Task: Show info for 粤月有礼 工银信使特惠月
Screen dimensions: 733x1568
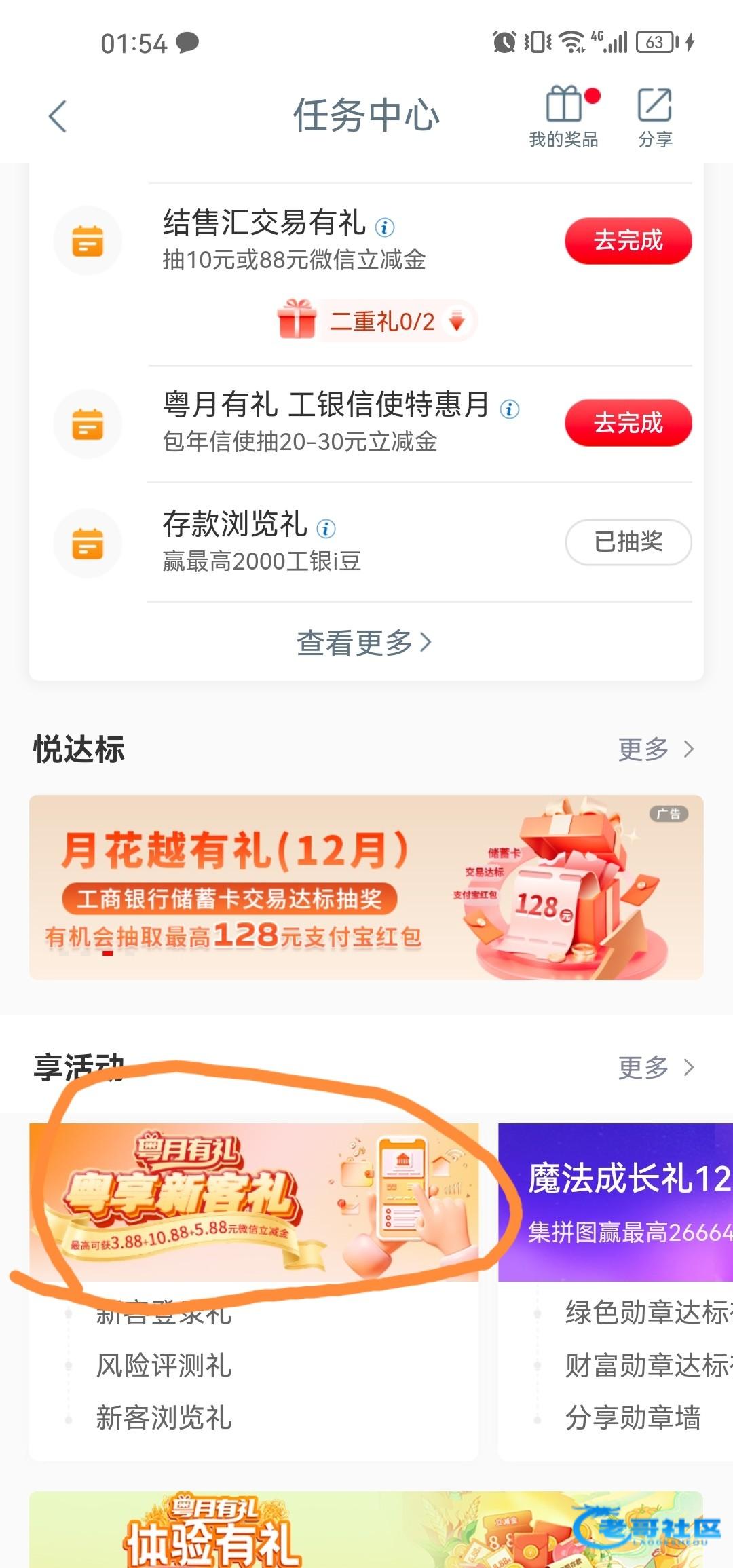Action: coord(510,409)
